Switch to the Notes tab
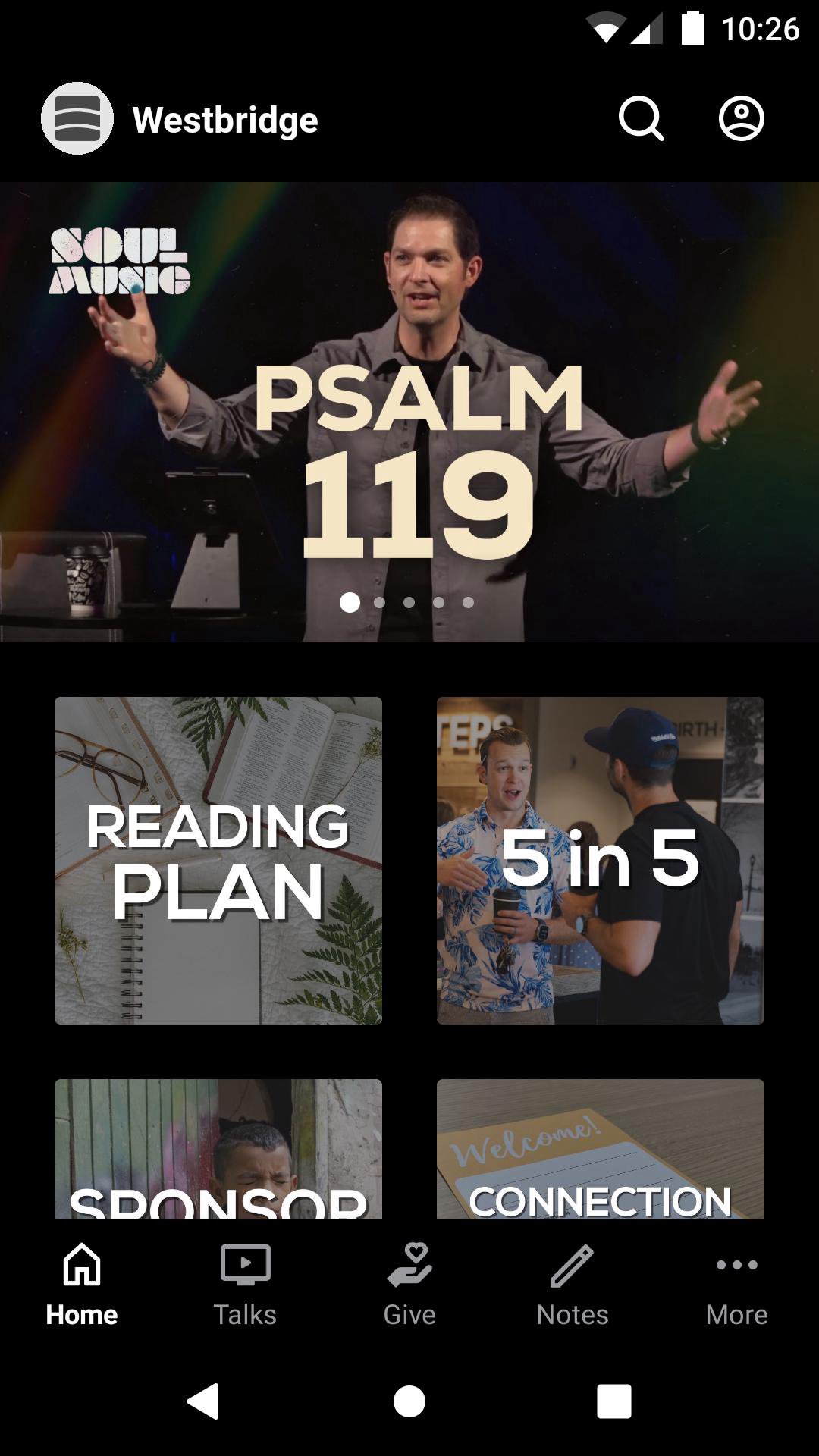 tap(573, 1285)
